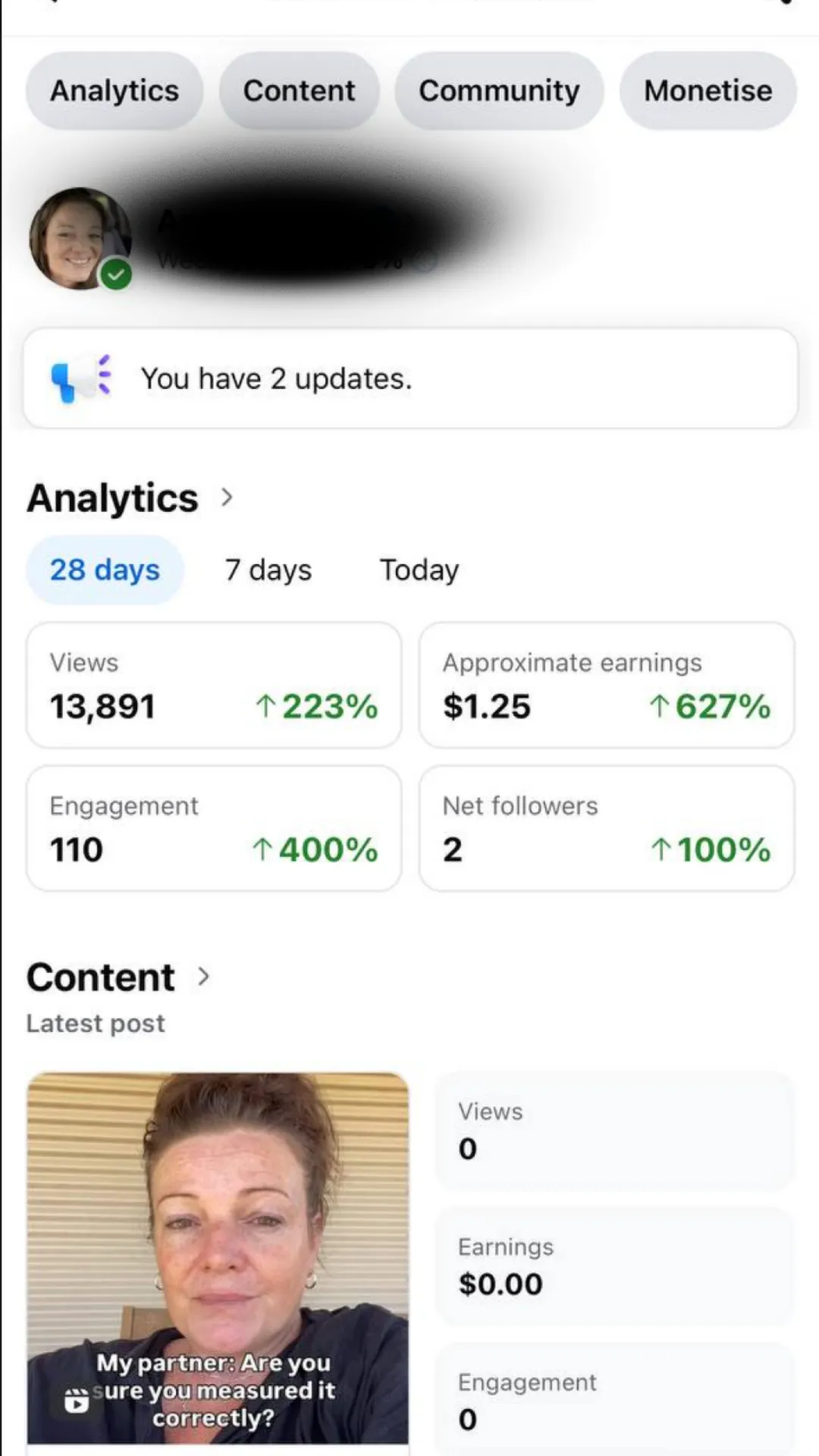Viewport: 819px width, 1456px height.
Task: Expand the Content section chevron
Action: coord(202,977)
